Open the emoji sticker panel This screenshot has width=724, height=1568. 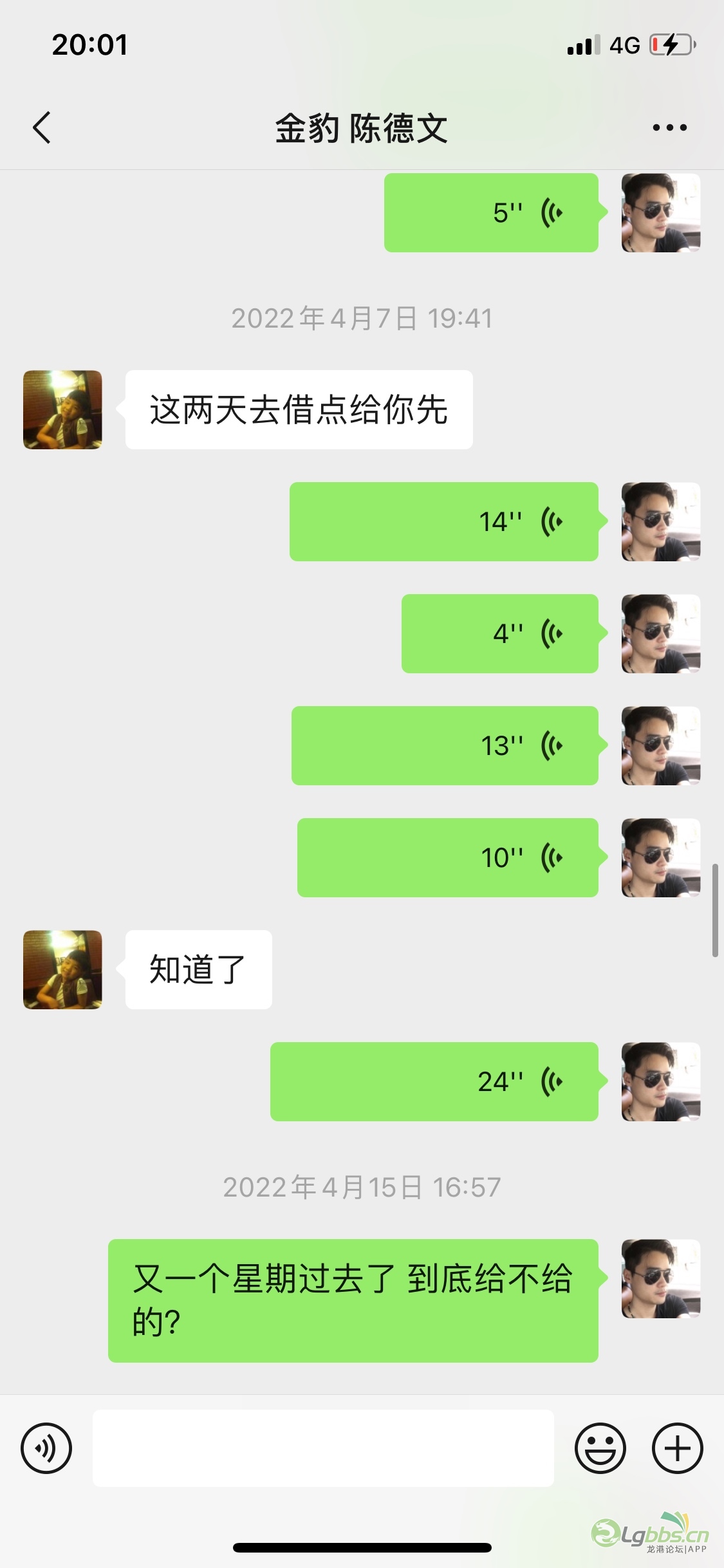(600, 1448)
